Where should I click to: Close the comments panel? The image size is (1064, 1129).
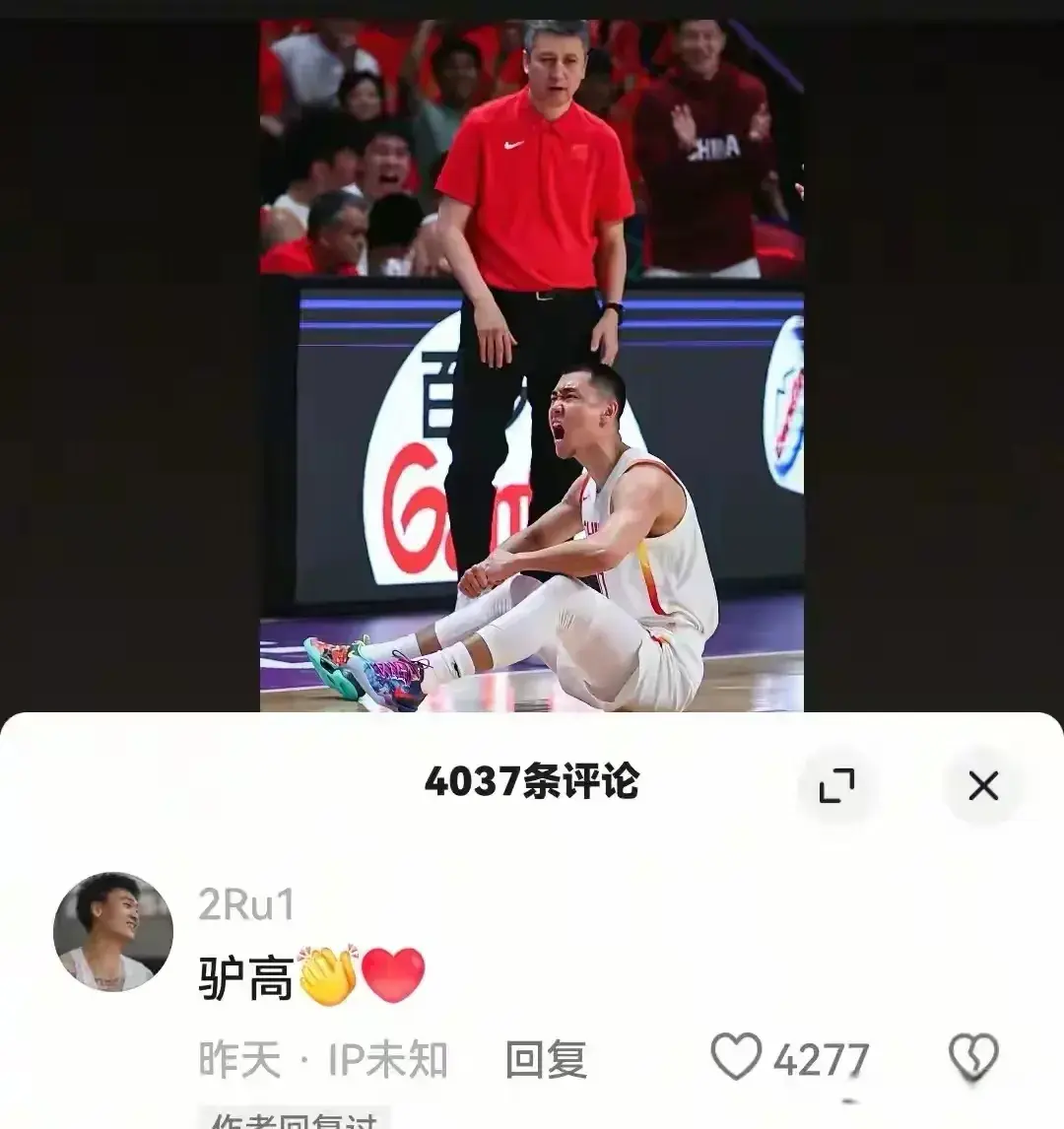click(981, 786)
